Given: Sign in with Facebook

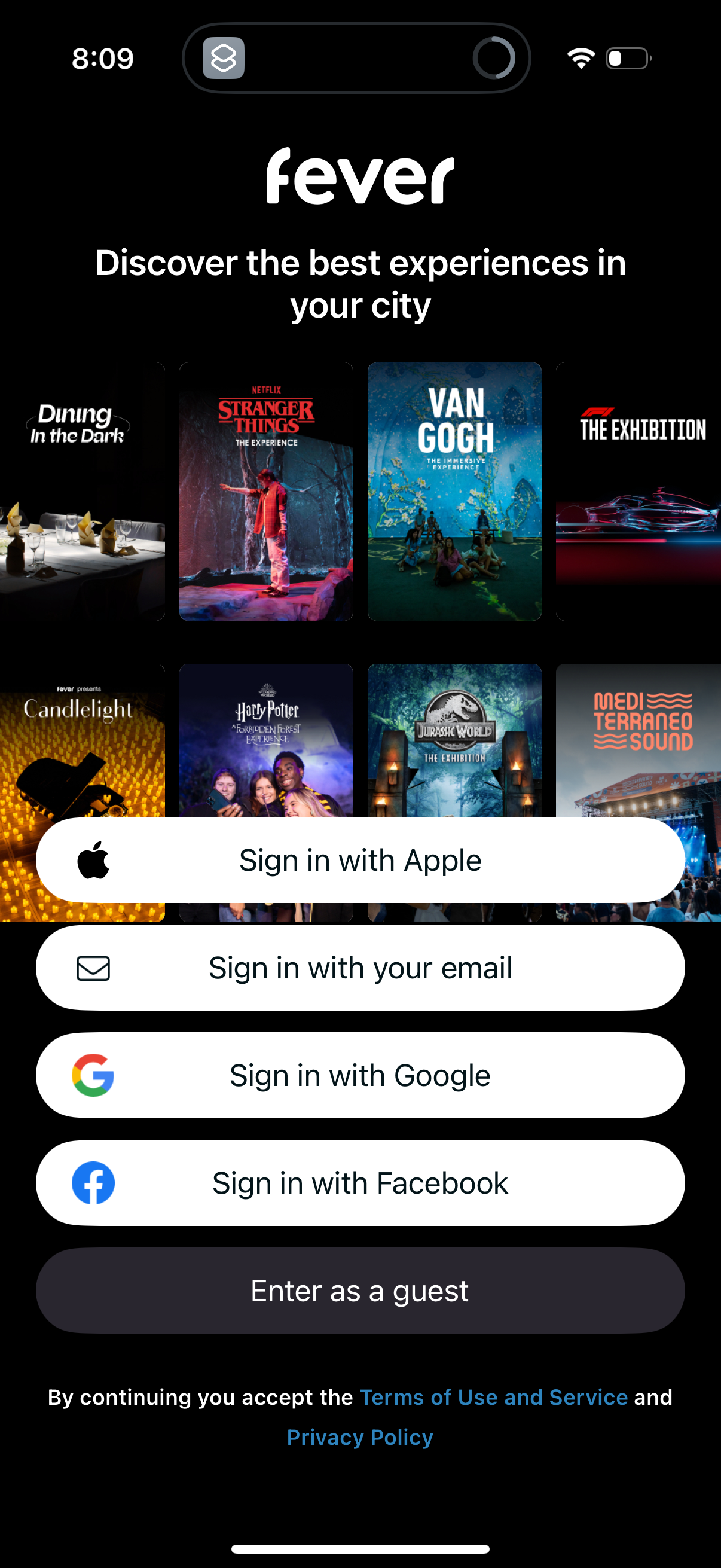Looking at the screenshot, I should (x=360, y=1182).
